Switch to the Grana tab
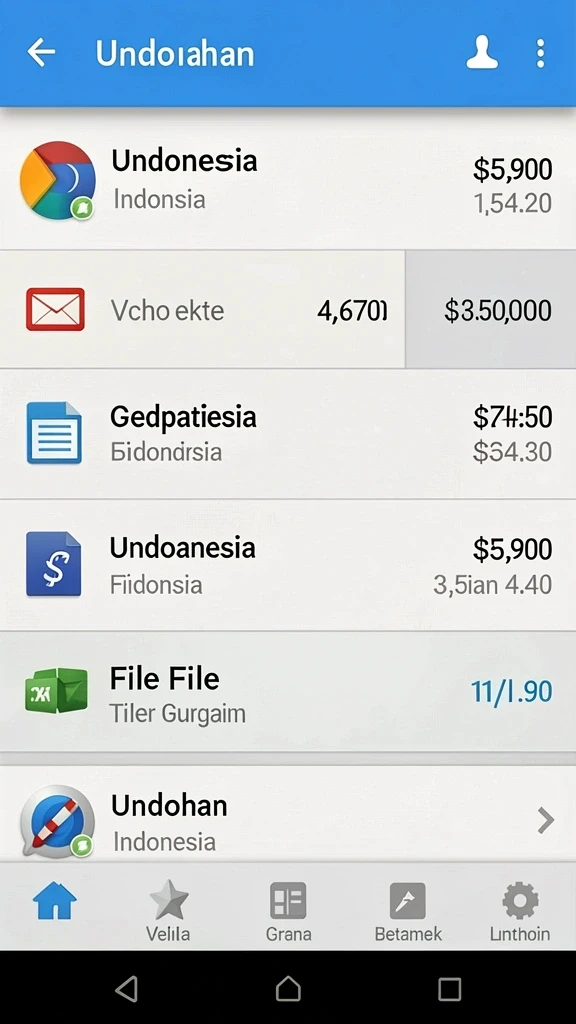This screenshot has height=1024, width=576. pyautogui.click(x=288, y=911)
